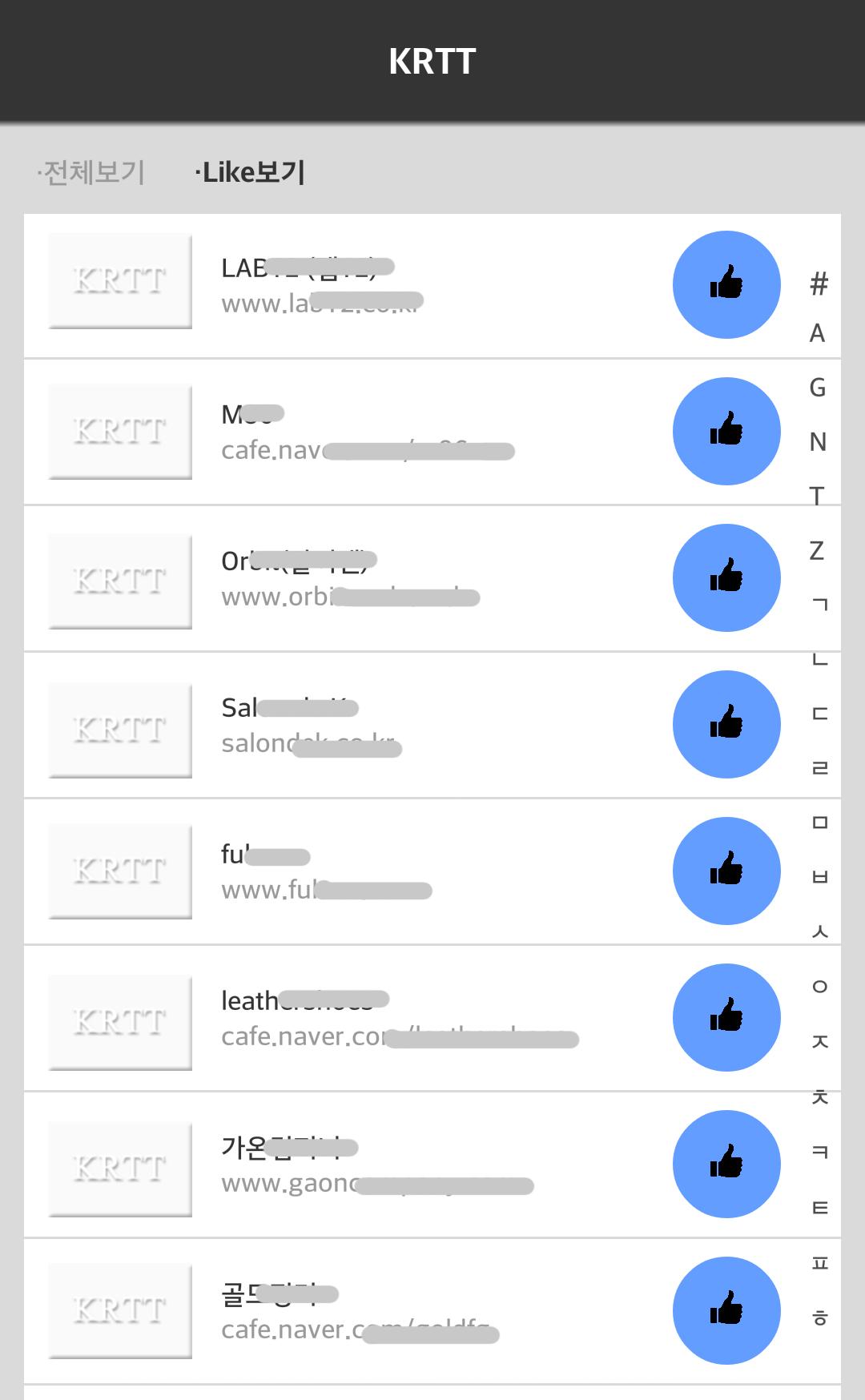Jump to ㅁ in the side index
Viewport: 865px width, 1400px height.
pyautogui.click(x=819, y=823)
